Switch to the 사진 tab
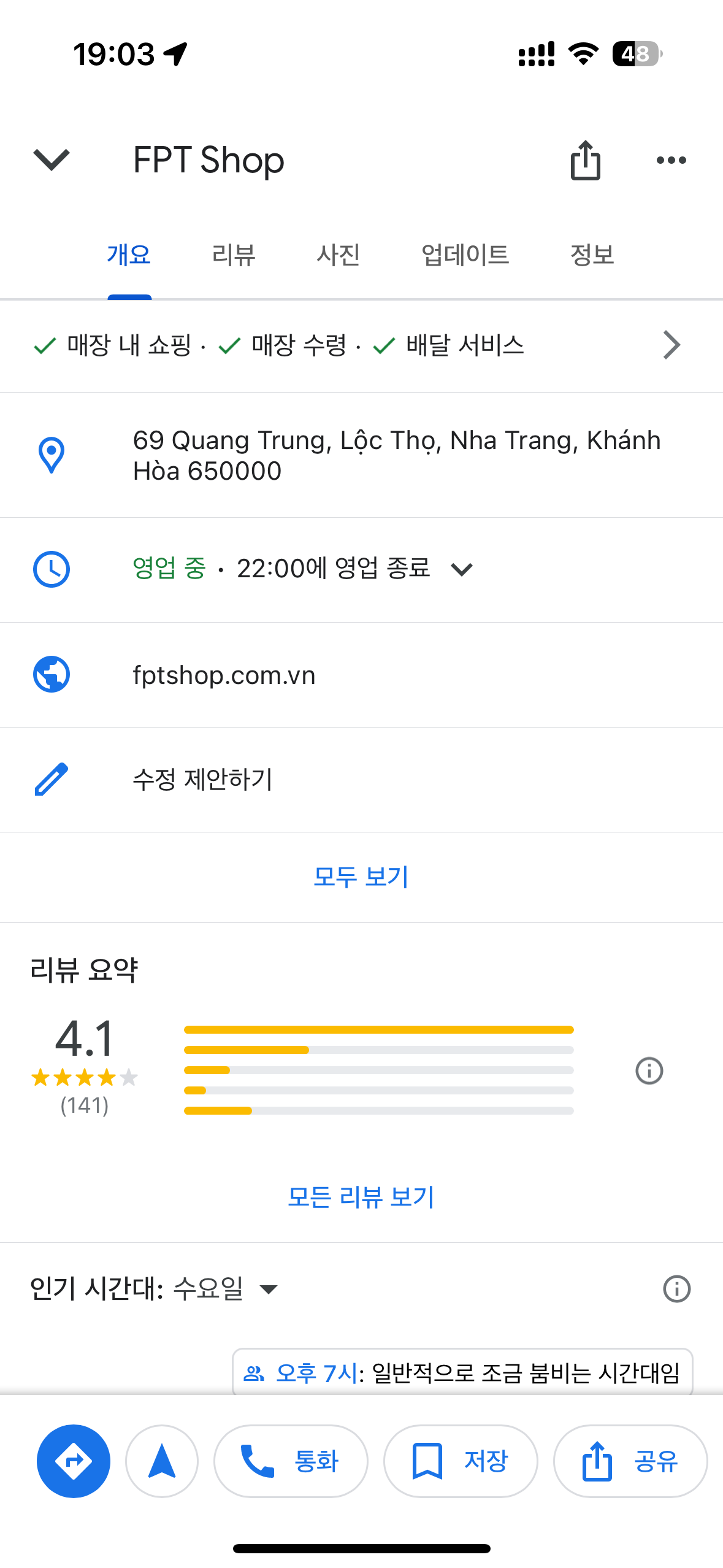The height and width of the screenshot is (1568, 723). point(339,255)
